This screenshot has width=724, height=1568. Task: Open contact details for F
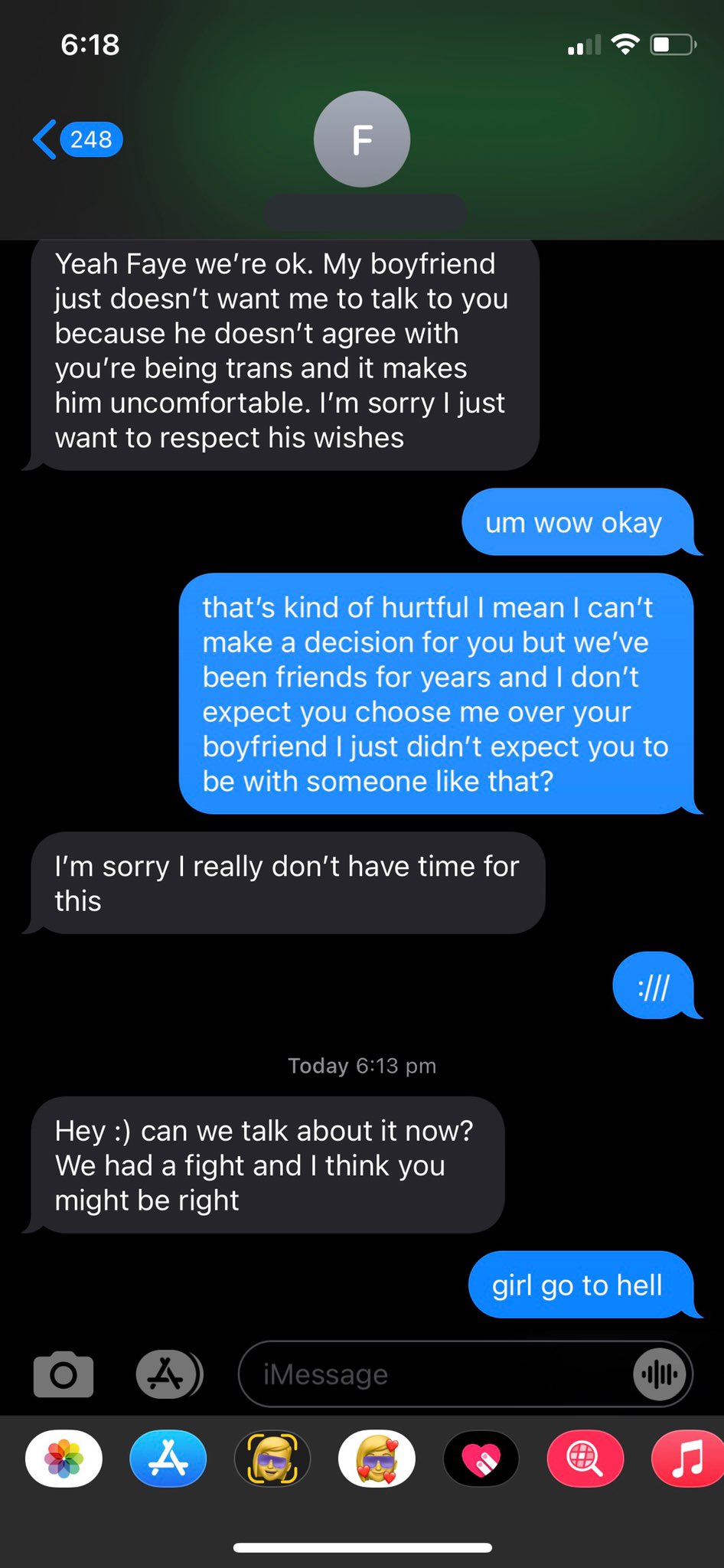[x=362, y=139]
